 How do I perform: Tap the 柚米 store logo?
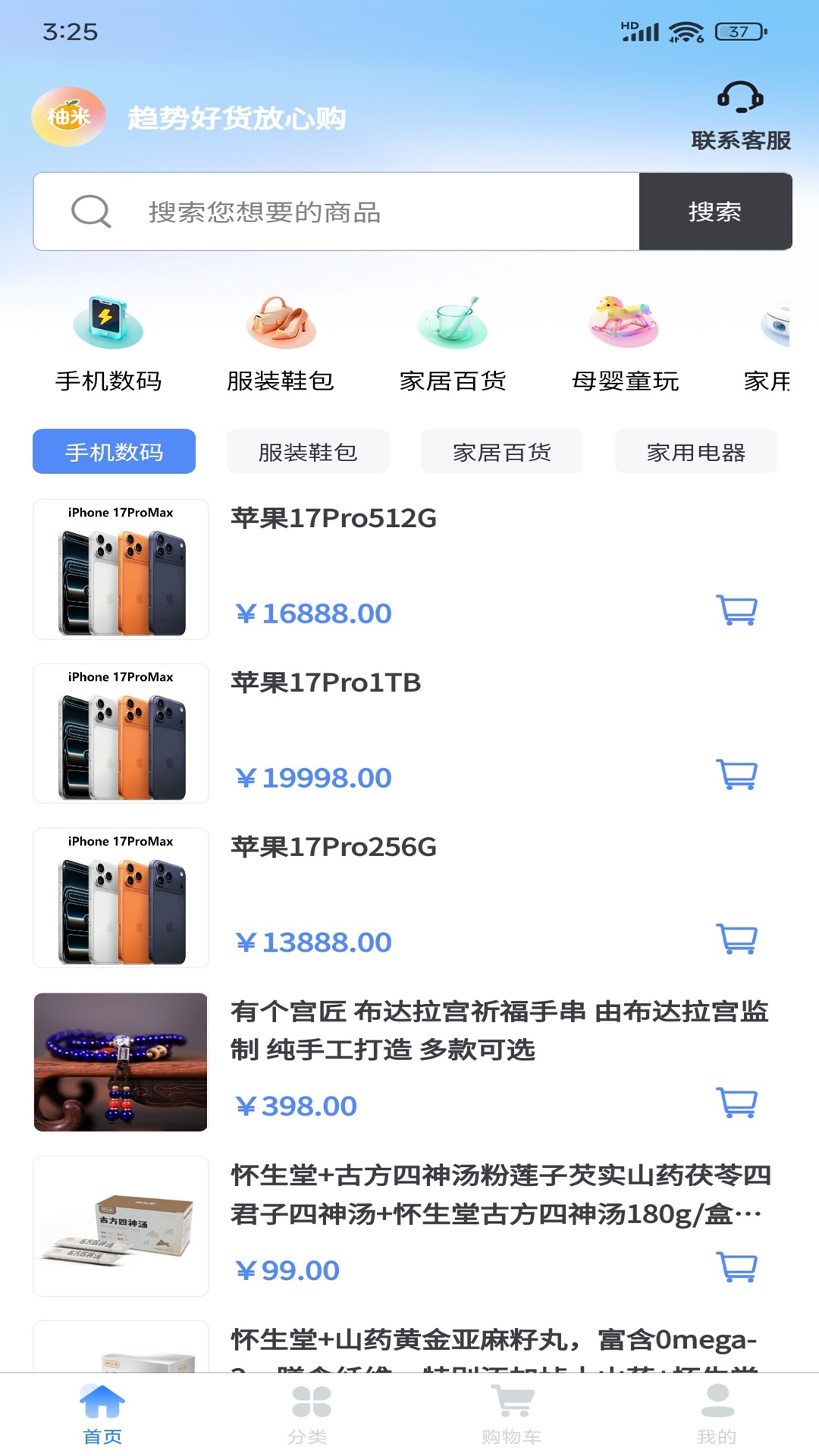[68, 115]
